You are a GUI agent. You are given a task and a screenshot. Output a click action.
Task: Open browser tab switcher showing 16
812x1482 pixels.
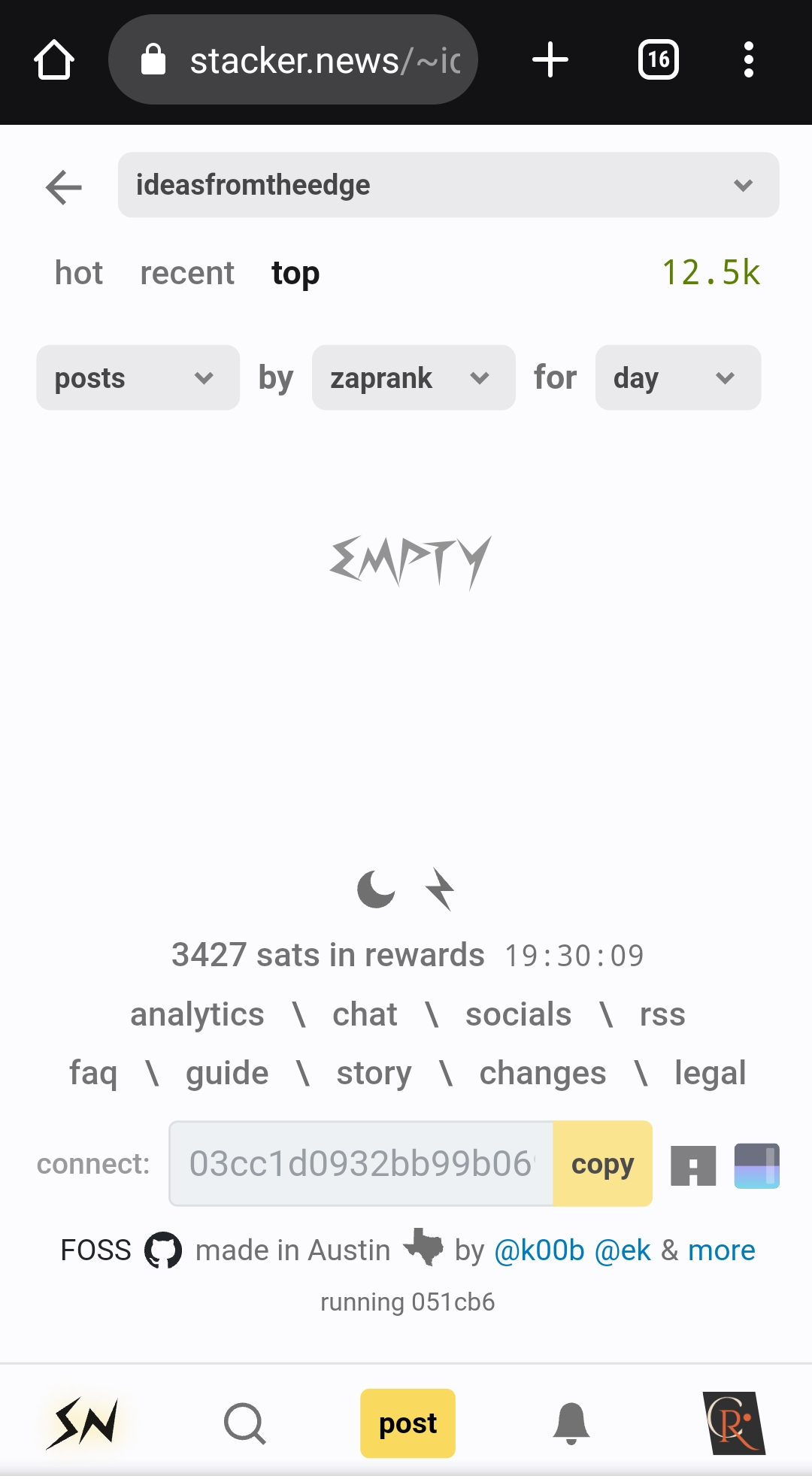tap(659, 60)
